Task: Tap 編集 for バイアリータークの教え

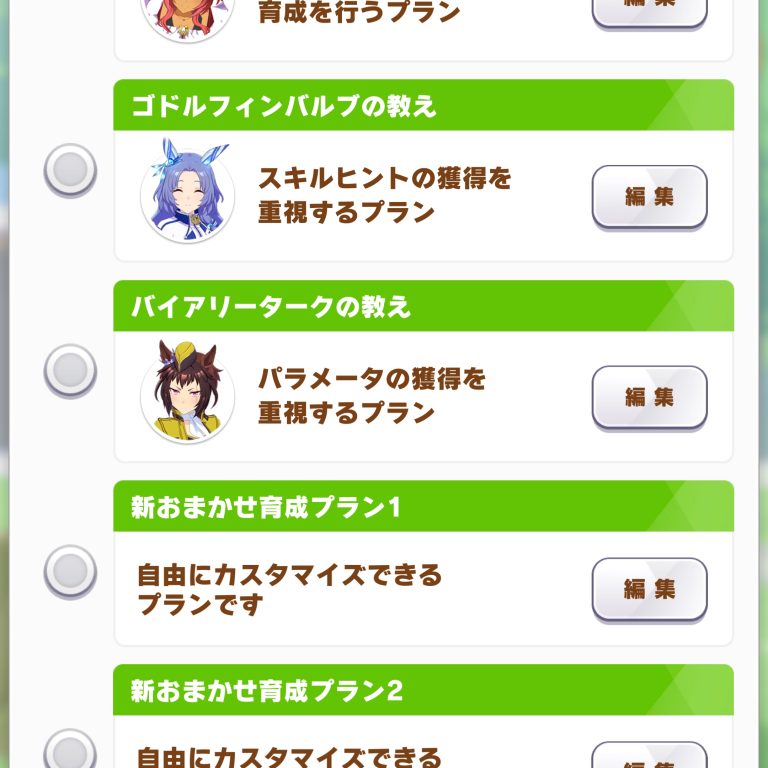Action: (x=649, y=396)
